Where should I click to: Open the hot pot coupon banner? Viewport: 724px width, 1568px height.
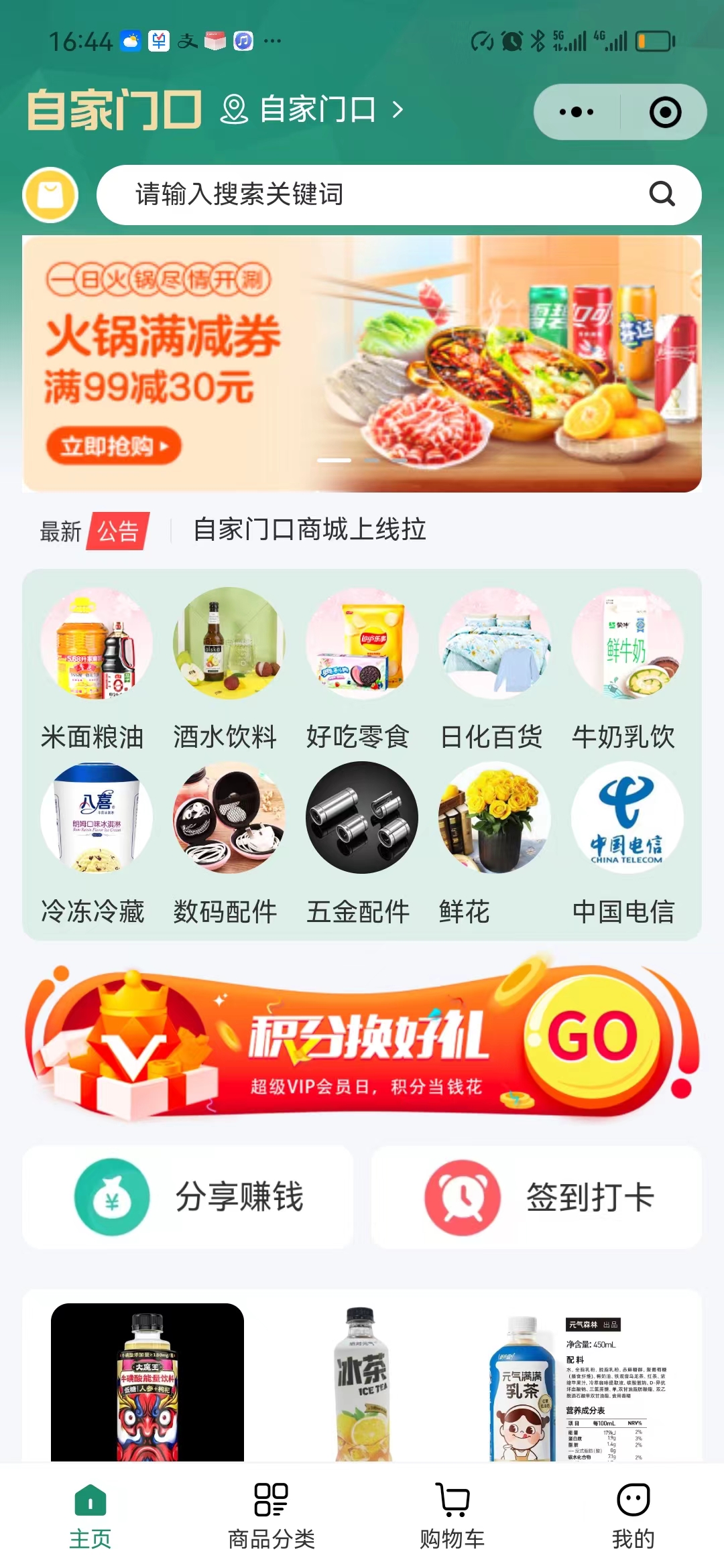(x=362, y=364)
